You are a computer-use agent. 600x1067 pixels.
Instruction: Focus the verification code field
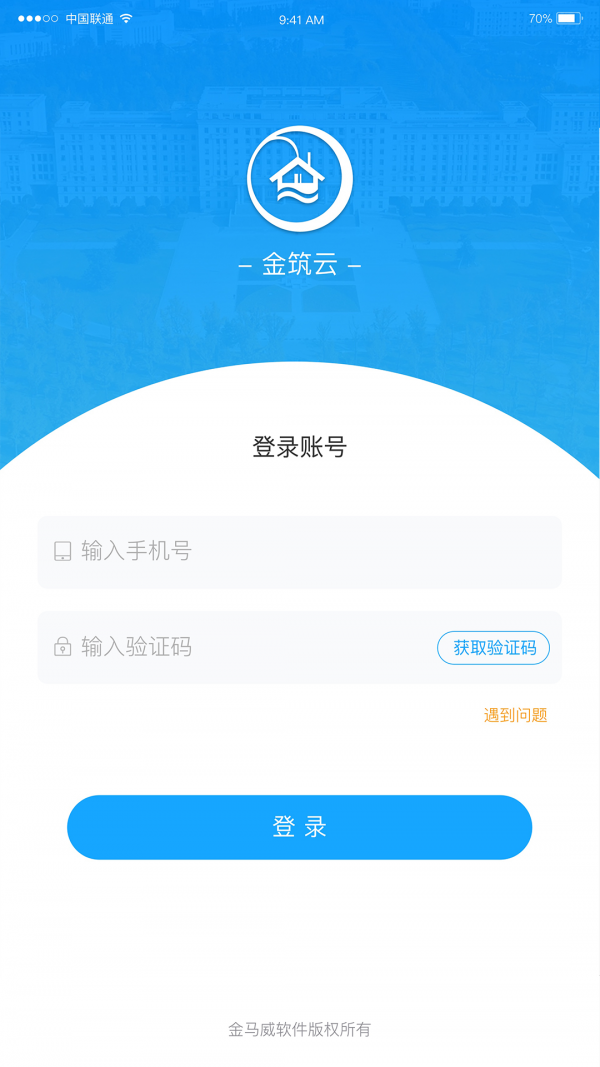(x=240, y=647)
